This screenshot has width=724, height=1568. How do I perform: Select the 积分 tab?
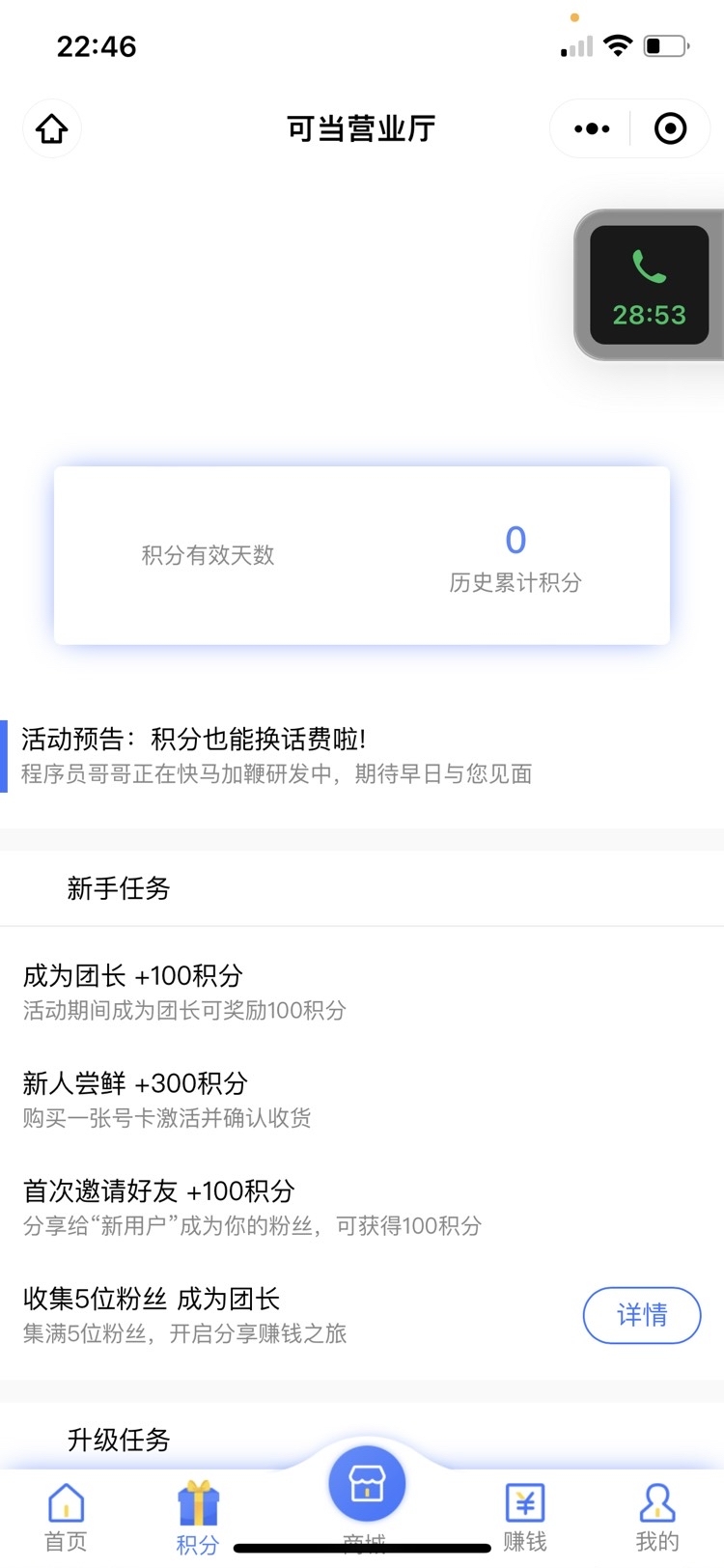coord(198,1519)
